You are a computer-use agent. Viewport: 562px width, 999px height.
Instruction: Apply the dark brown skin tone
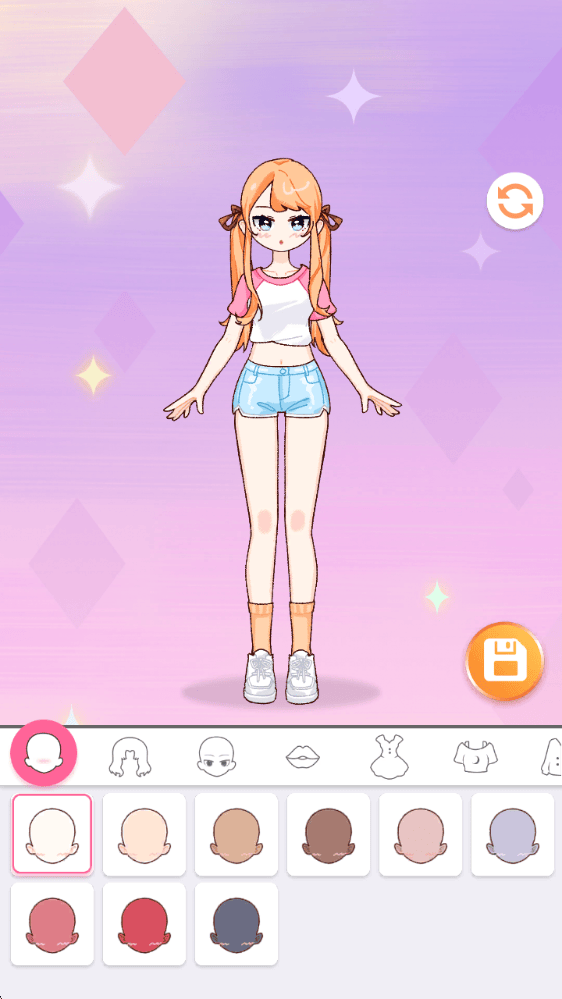(328, 834)
